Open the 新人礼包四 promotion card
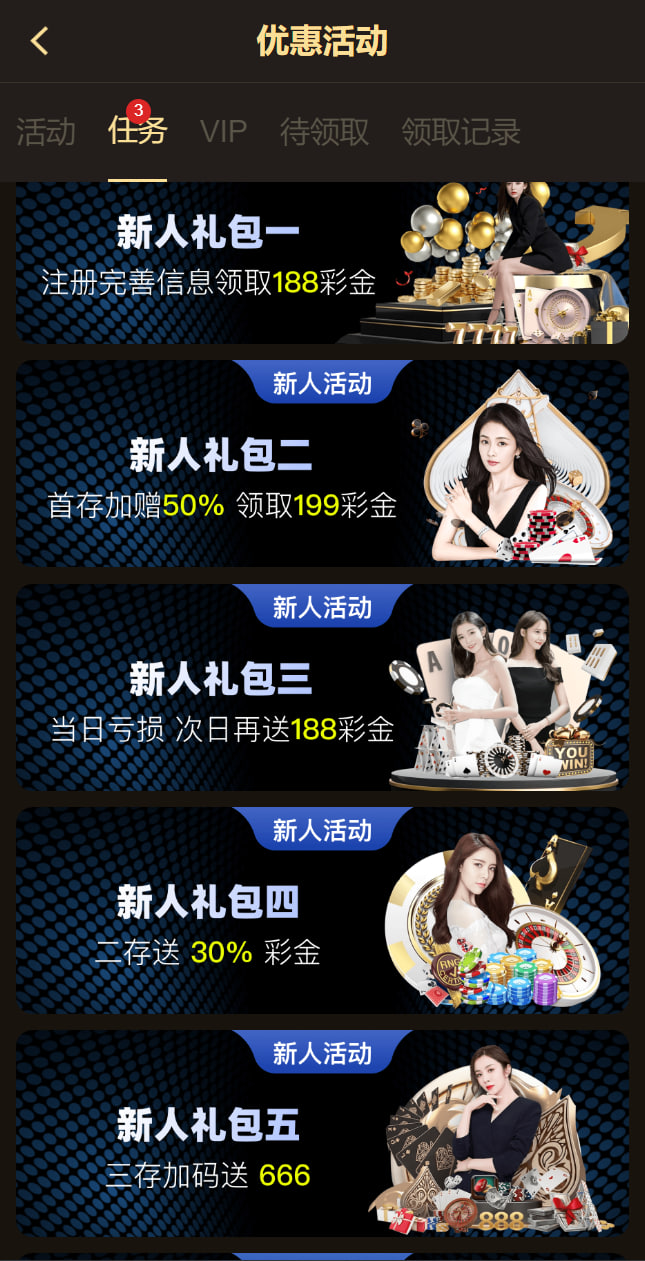 click(322, 912)
